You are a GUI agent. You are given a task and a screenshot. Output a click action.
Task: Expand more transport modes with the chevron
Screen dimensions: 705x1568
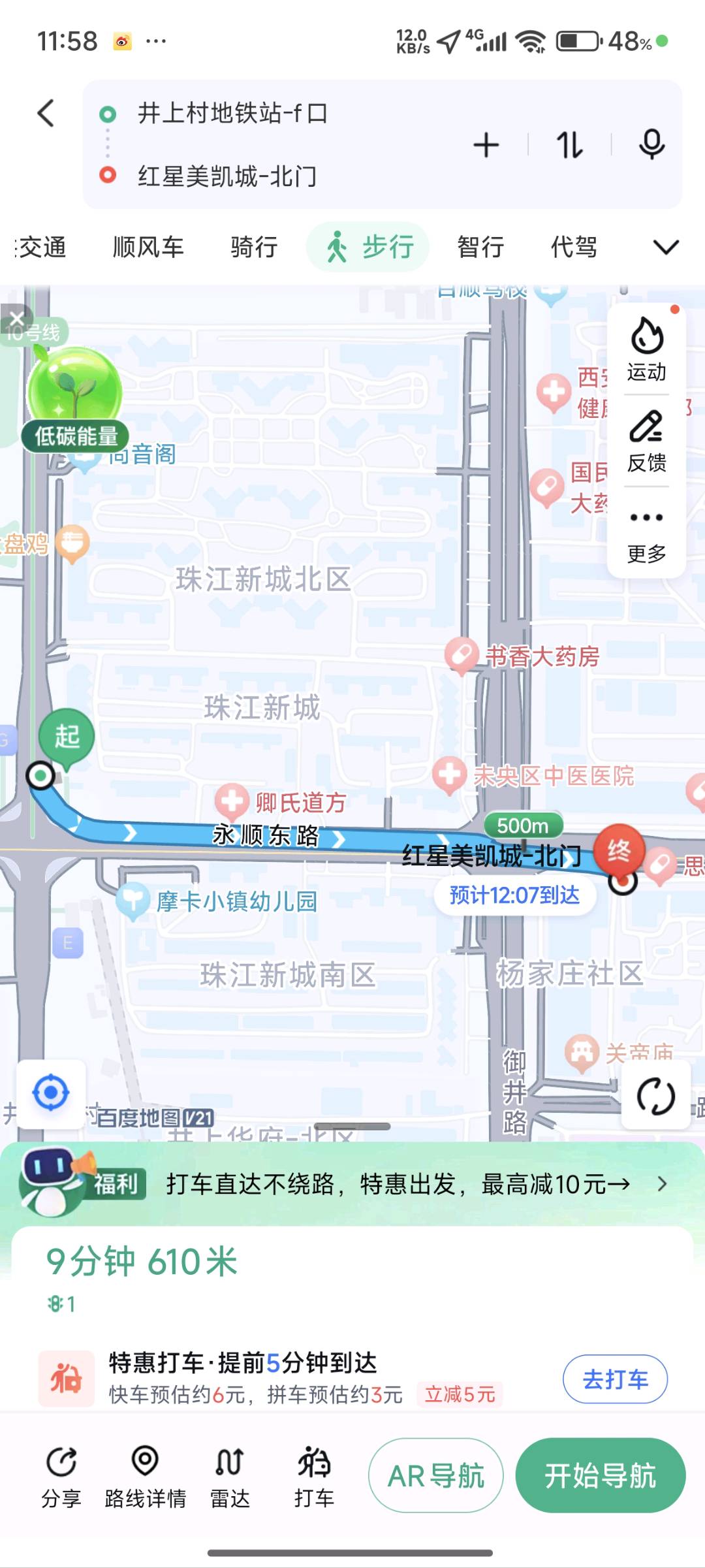(x=665, y=247)
